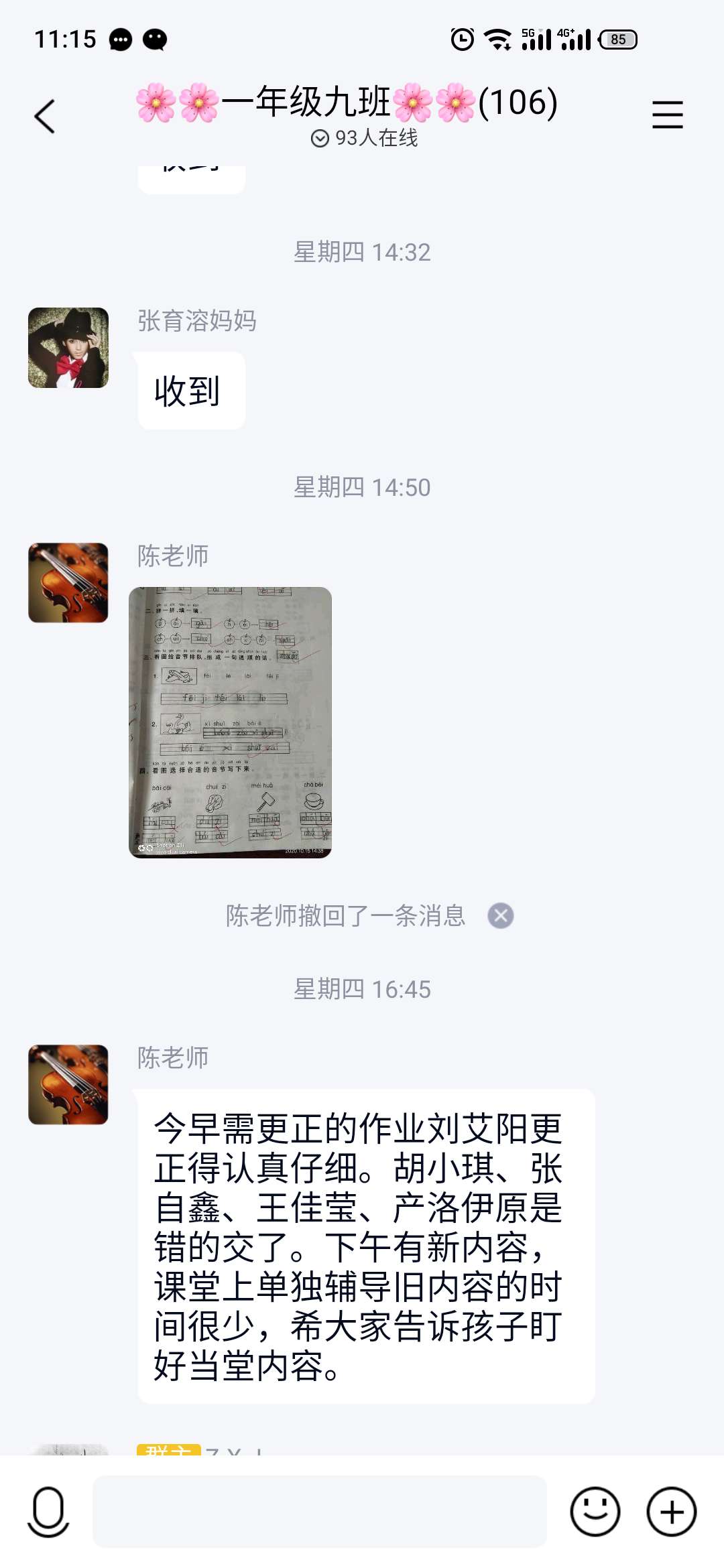View 张育溶妈妈's profile avatar

[68, 348]
